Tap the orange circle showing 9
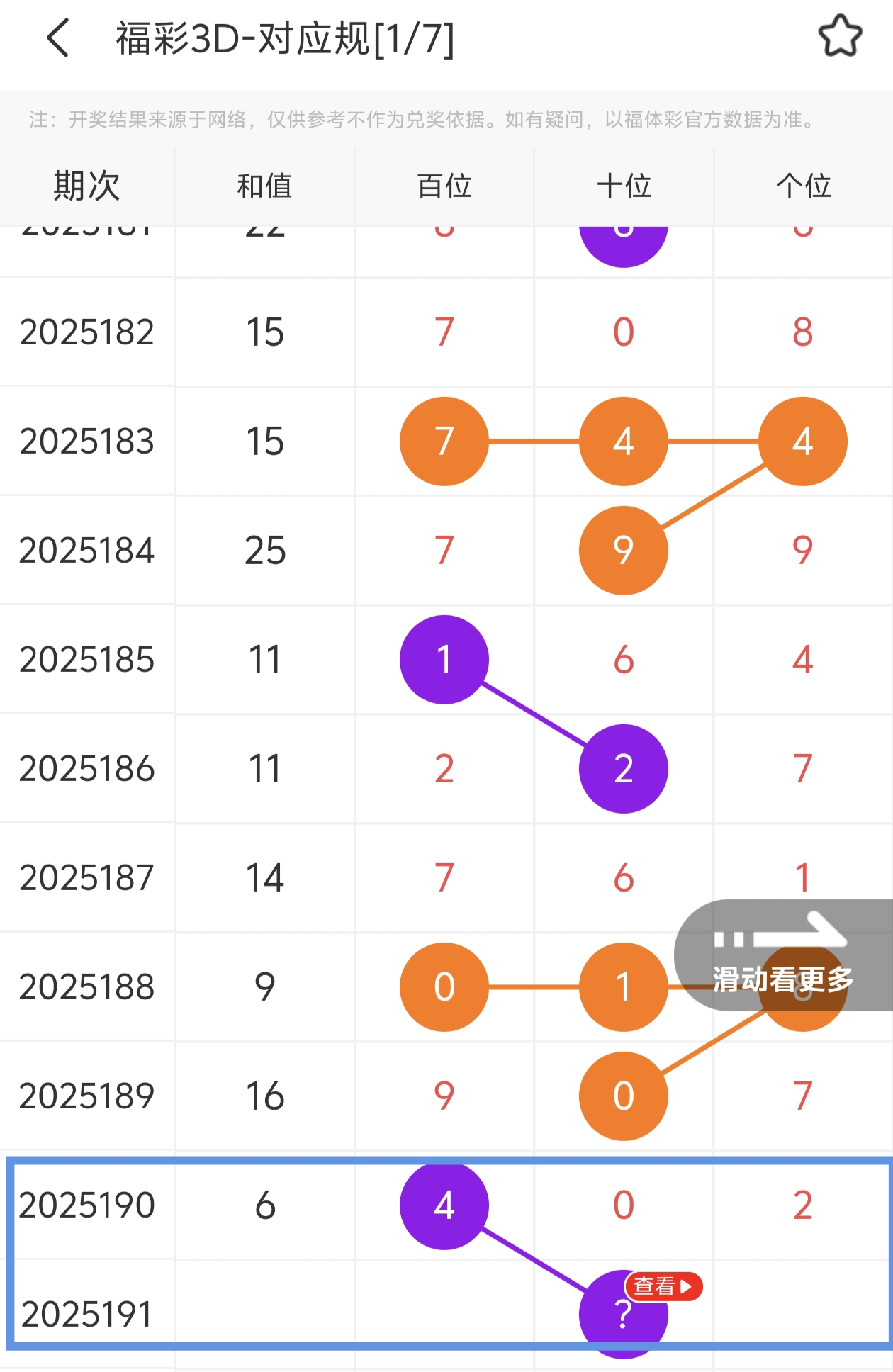The image size is (893, 1372). 622,550
